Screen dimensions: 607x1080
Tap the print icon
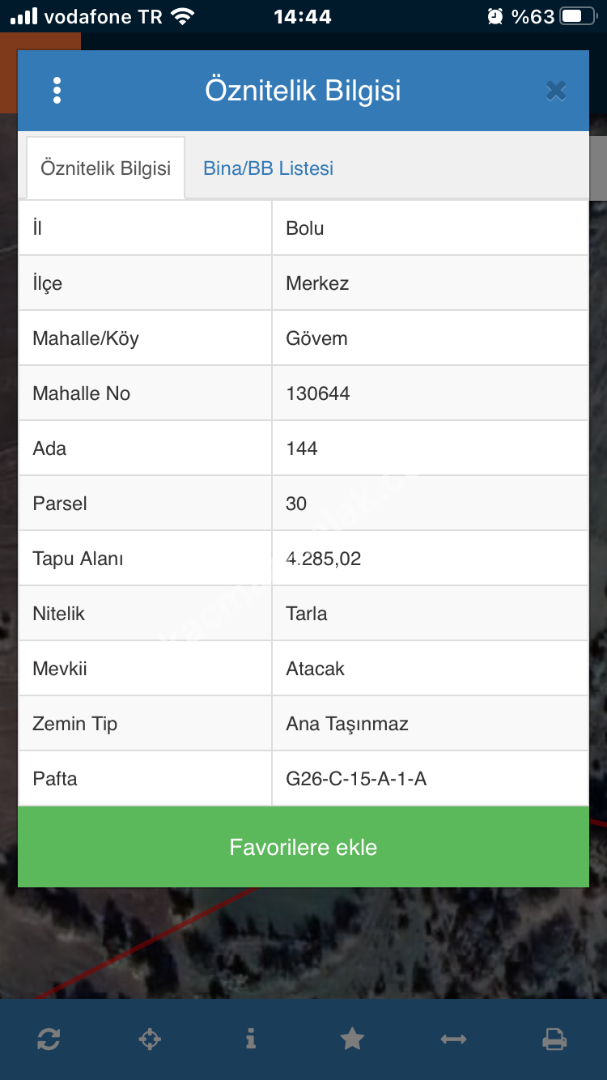(x=554, y=1039)
